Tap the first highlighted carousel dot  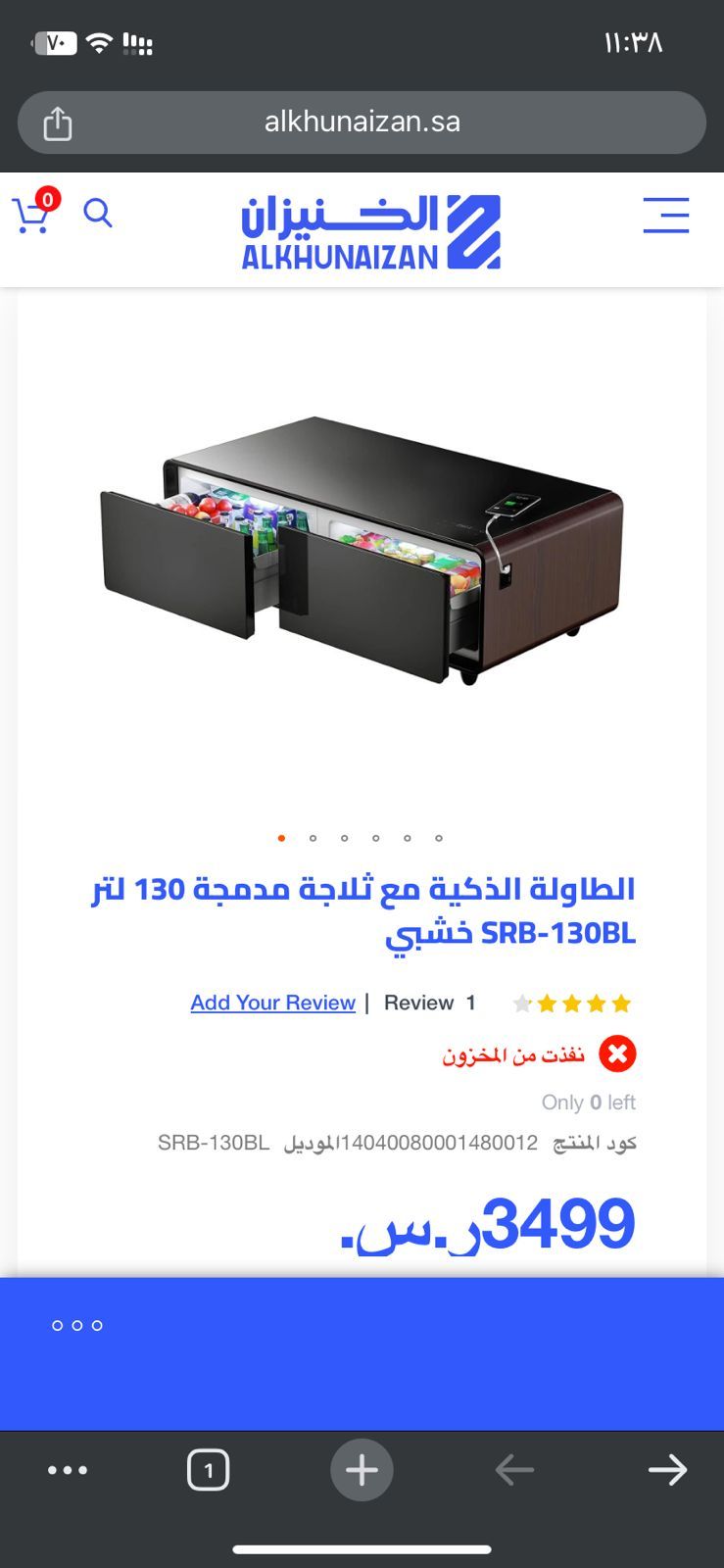281,839
